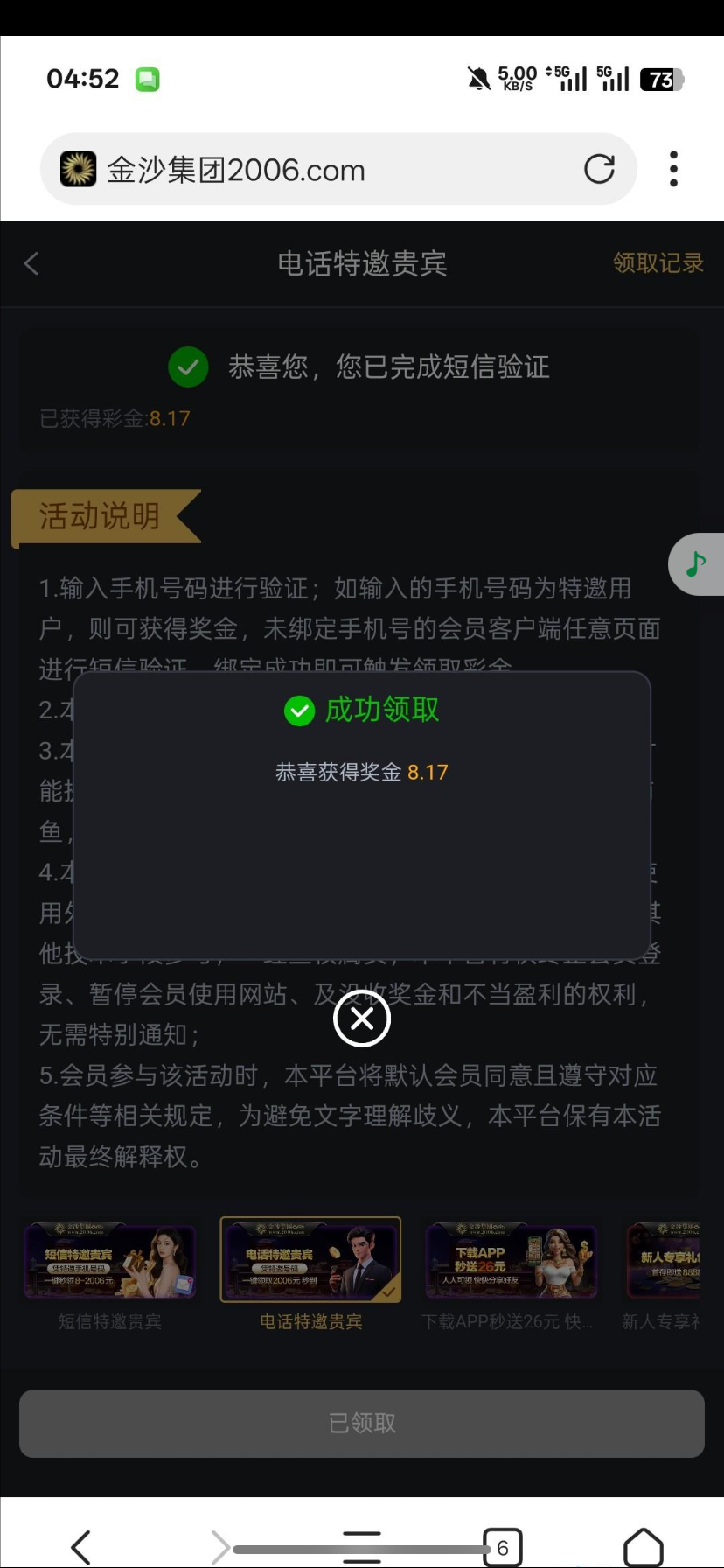Open 领取记录 claim history
This screenshot has width=724, height=1568.
point(658,262)
